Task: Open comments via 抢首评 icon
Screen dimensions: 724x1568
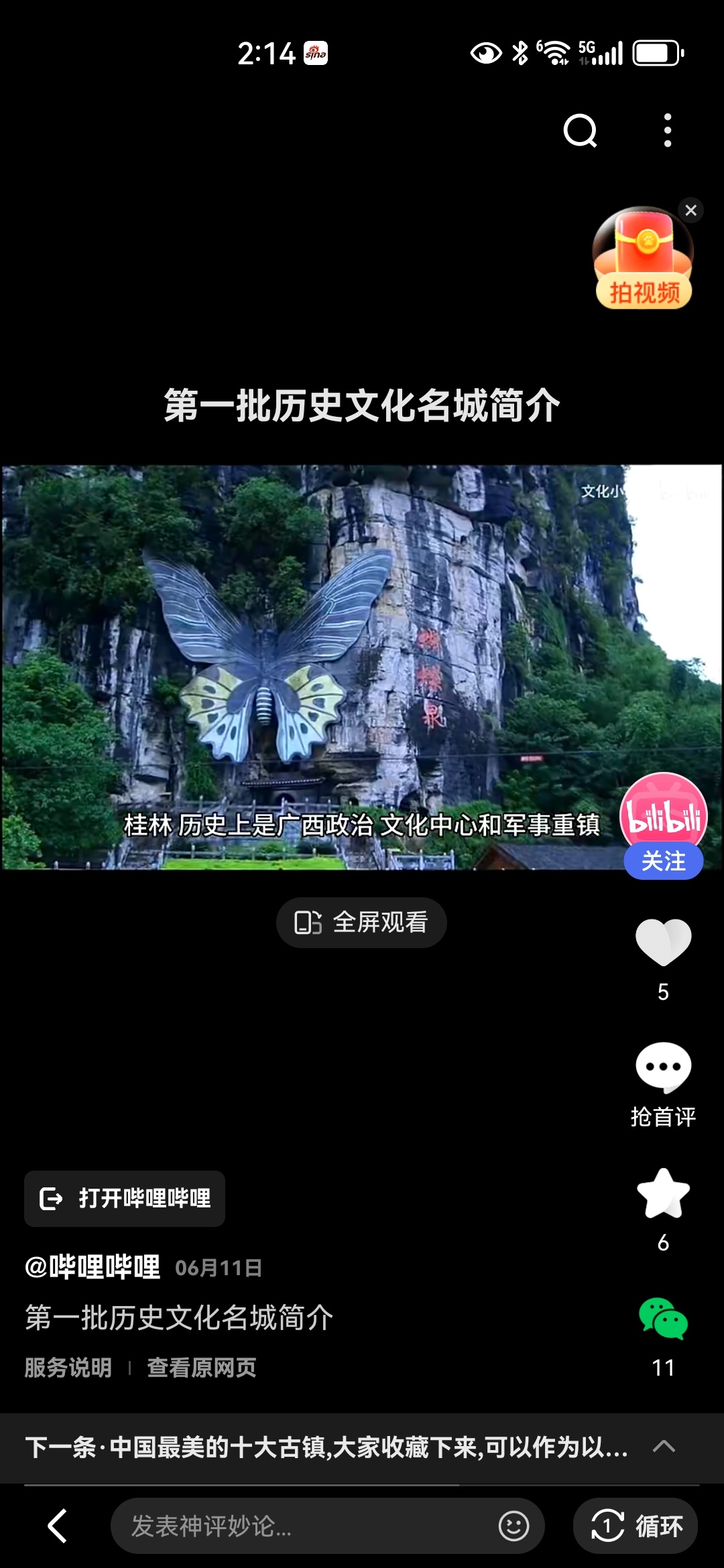Action: pyautogui.click(x=663, y=1067)
